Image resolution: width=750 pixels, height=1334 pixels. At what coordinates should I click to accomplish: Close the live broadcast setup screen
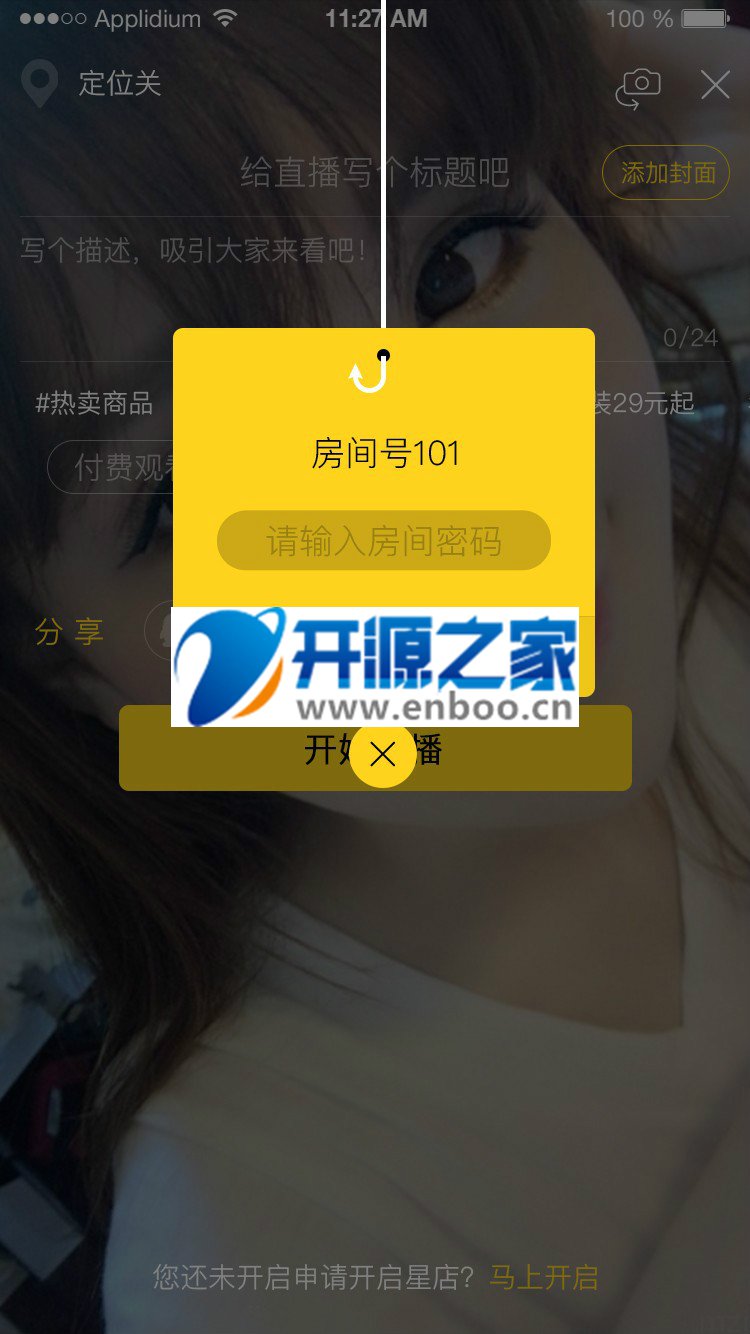[x=715, y=85]
